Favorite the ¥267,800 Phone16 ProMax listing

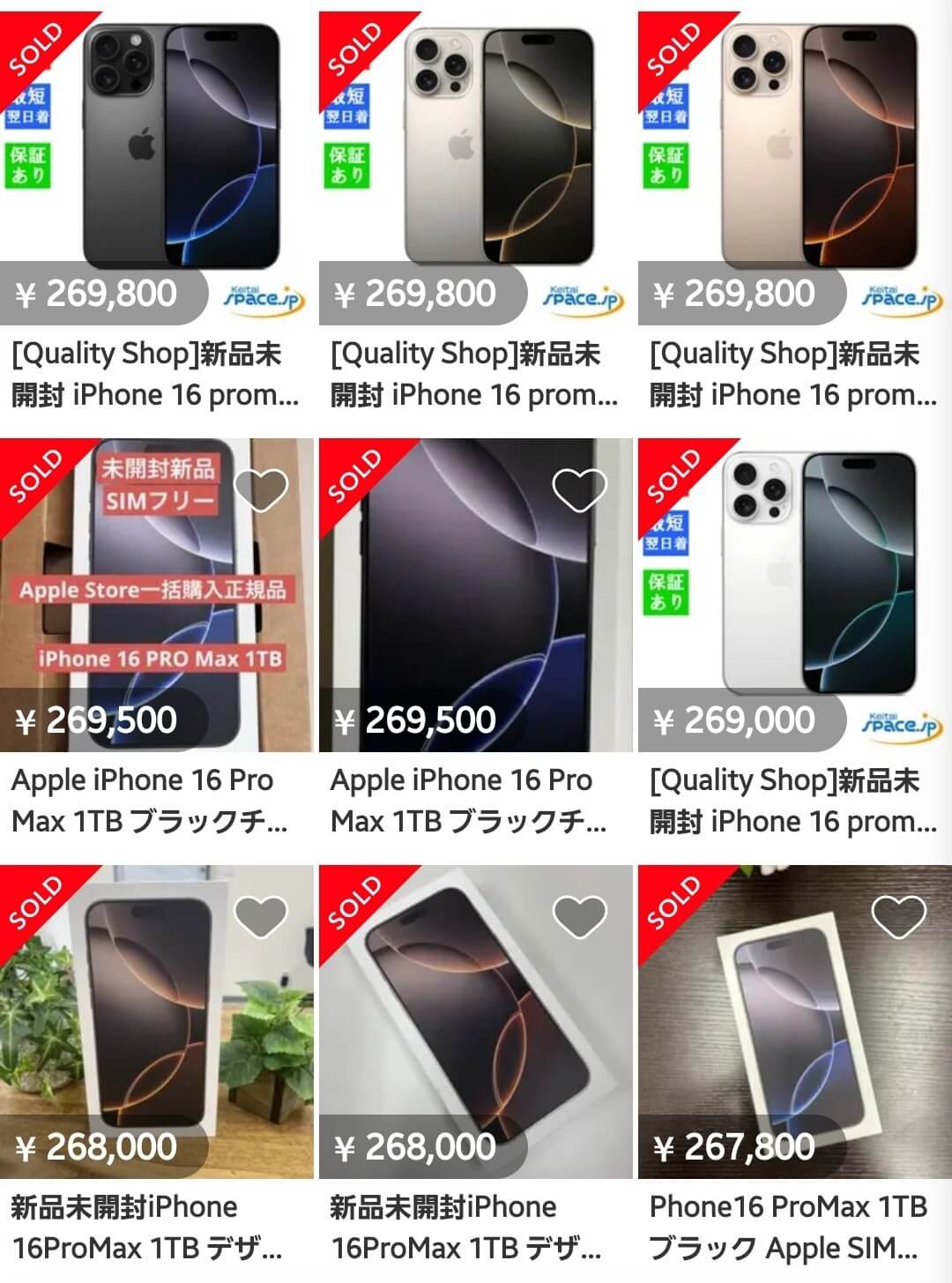click(898, 916)
